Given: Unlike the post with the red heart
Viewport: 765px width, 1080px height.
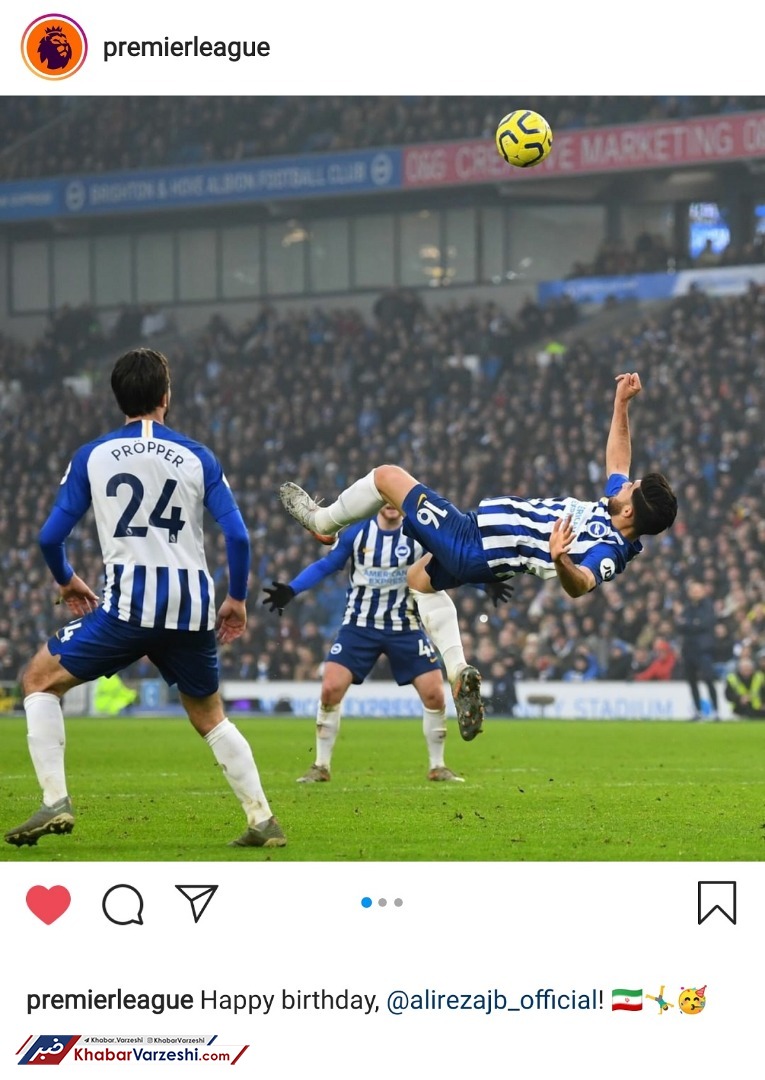Looking at the screenshot, I should click(x=48, y=904).
